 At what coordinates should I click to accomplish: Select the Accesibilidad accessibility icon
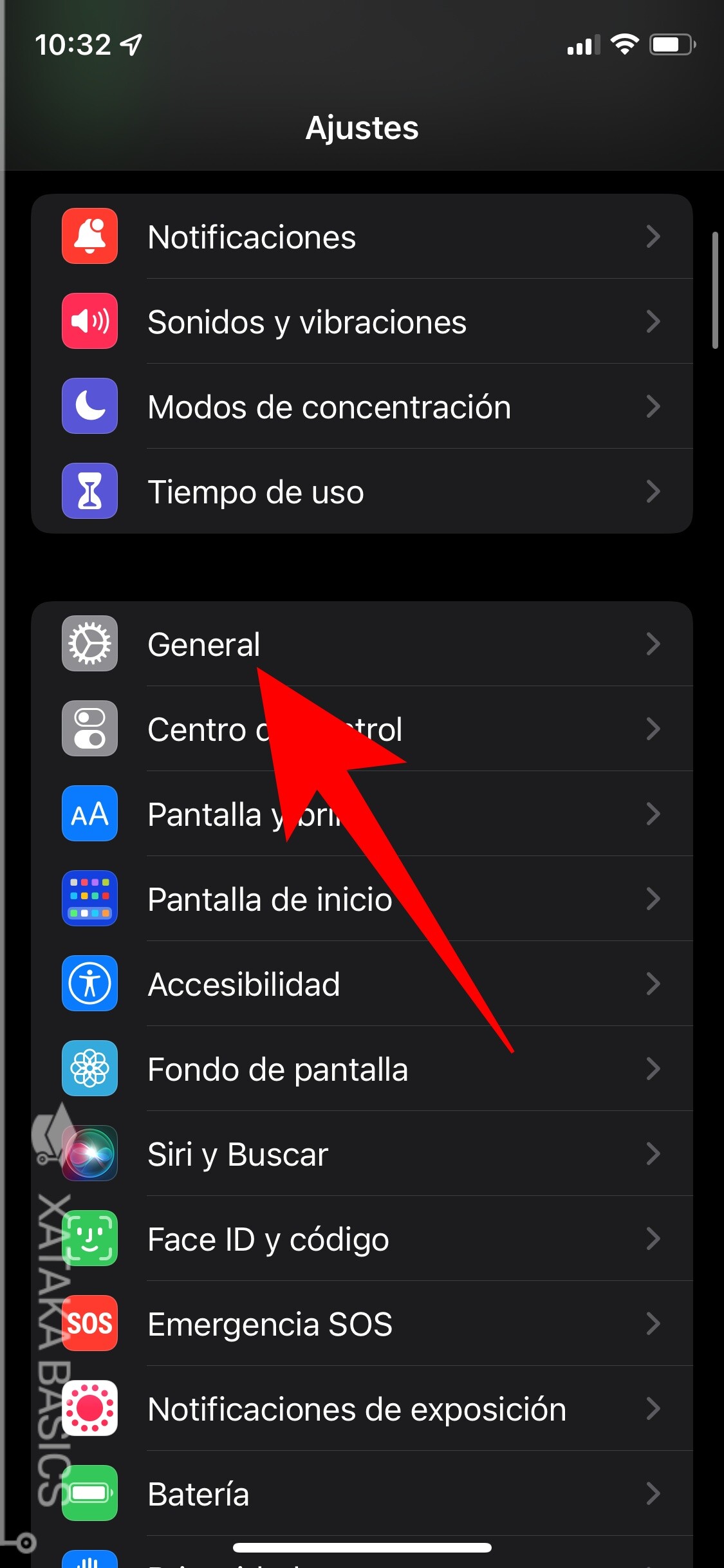[x=89, y=984]
